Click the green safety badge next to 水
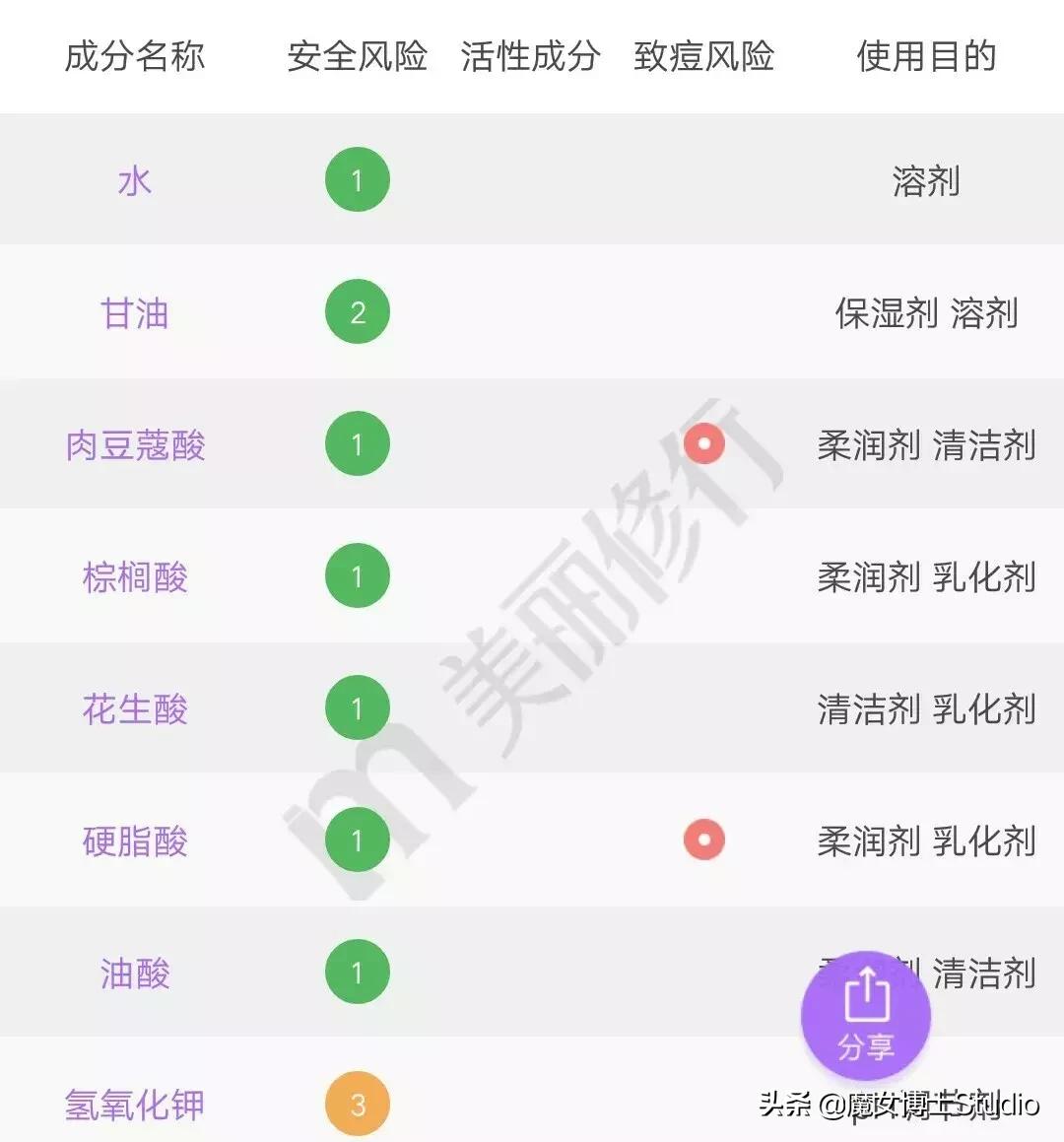1064x1142 pixels. [357, 179]
